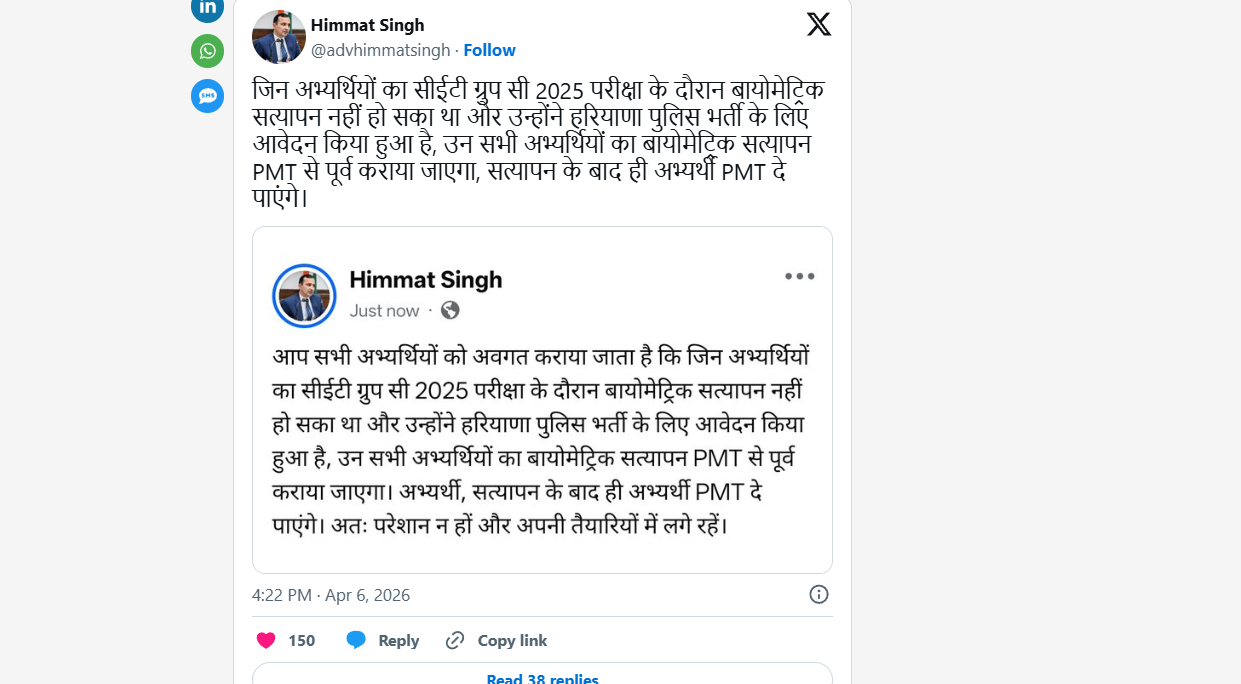Show tweet info icon
The height and width of the screenshot is (684, 1241).
[x=818, y=595]
